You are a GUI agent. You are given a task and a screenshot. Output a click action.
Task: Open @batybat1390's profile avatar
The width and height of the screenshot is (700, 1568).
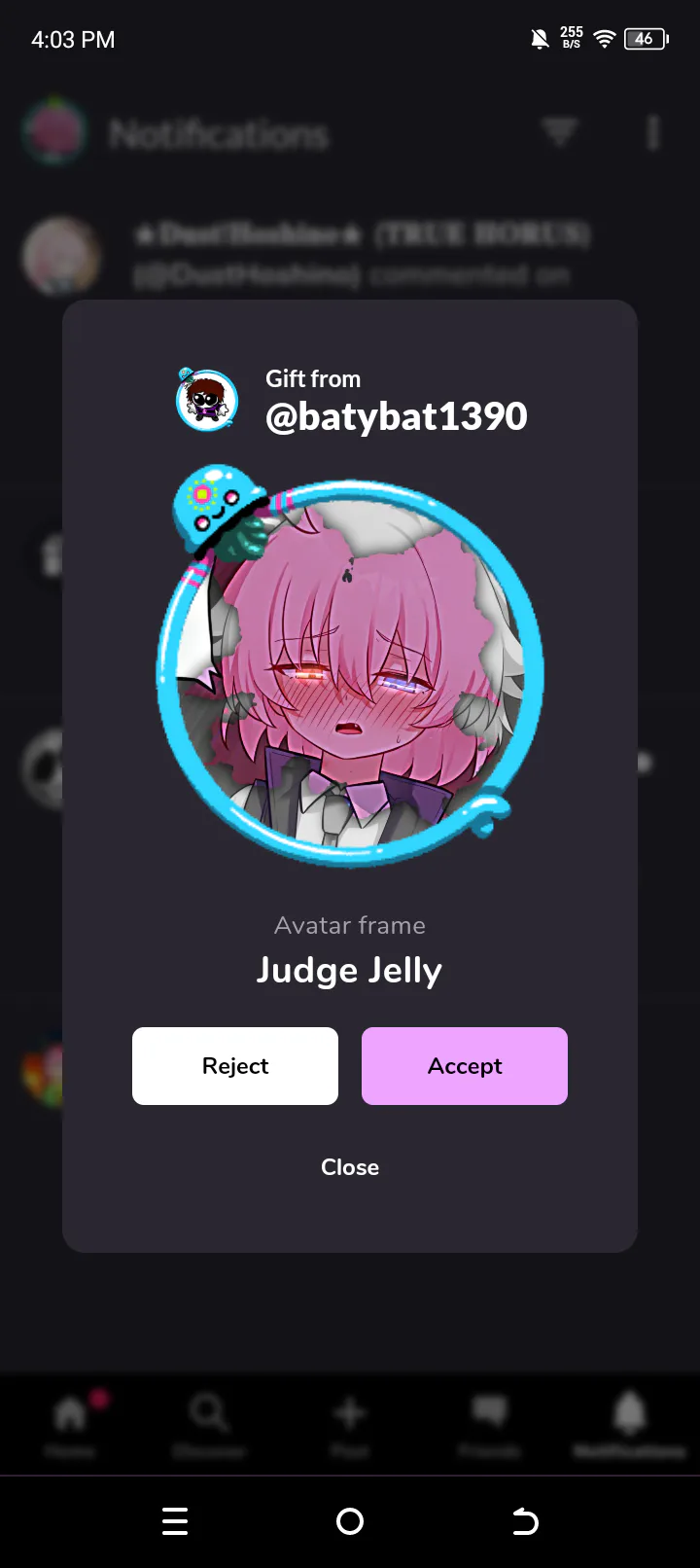coord(207,400)
